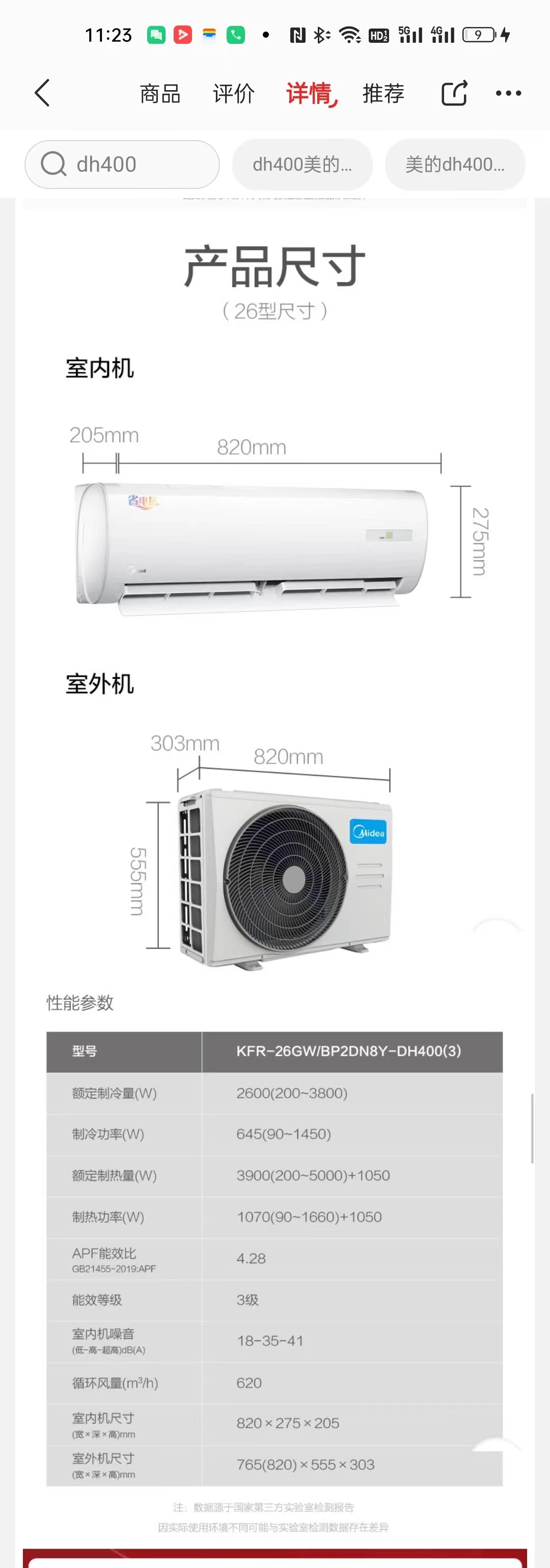Switch to the 评价 tab

click(x=234, y=94)
